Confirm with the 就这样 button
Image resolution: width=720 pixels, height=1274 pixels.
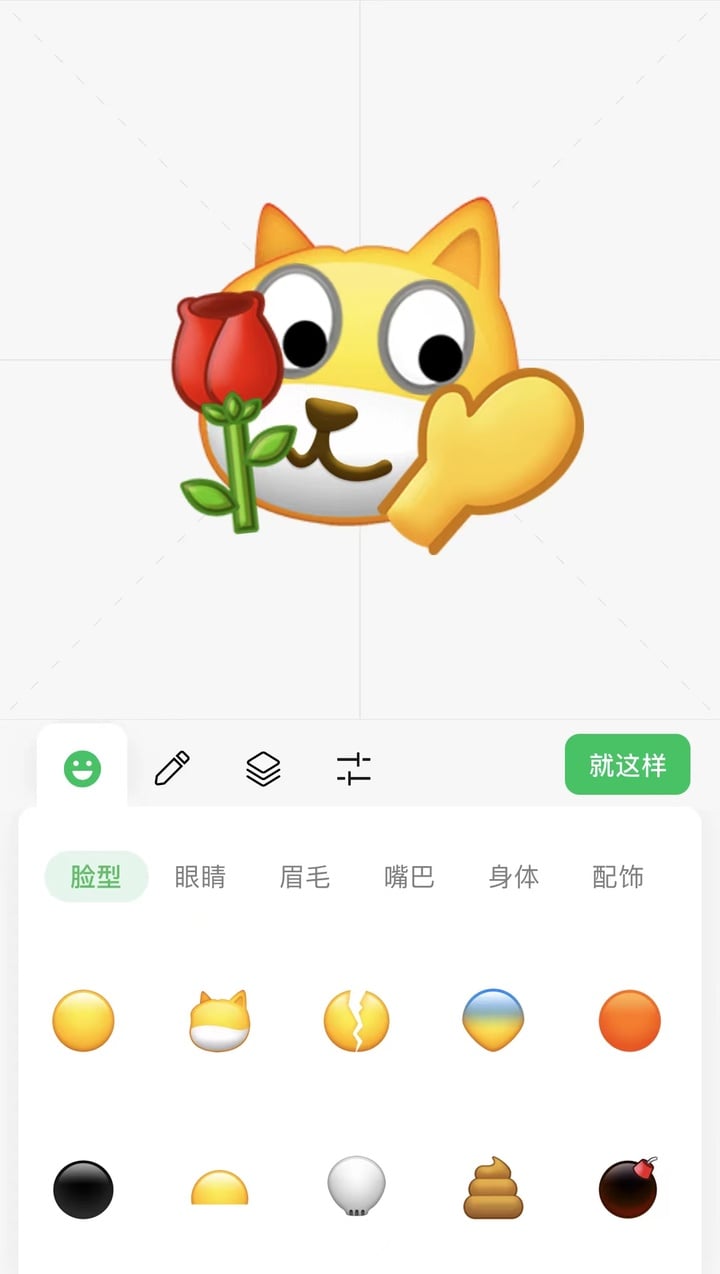[x=627, y=765]
